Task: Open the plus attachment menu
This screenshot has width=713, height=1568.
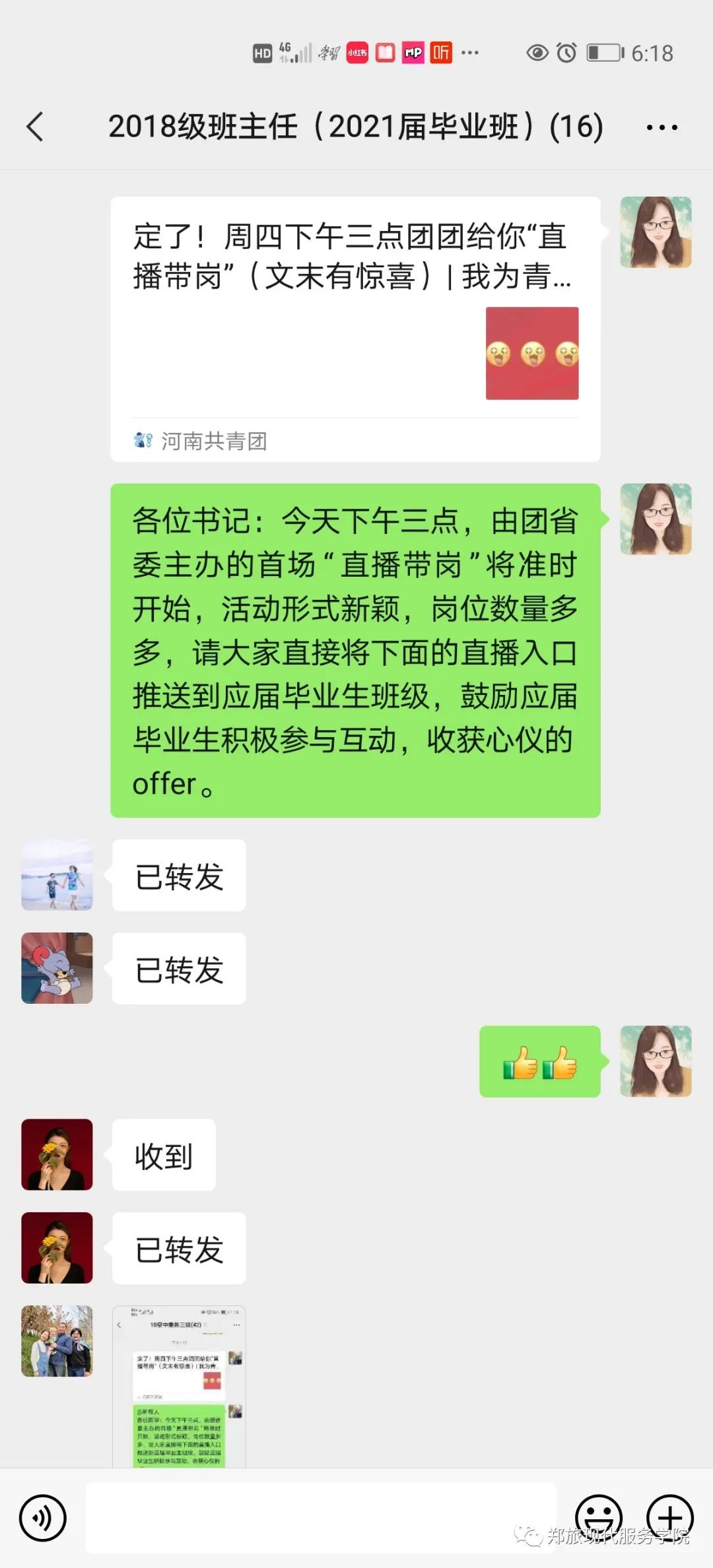Action: [669, 1517]
